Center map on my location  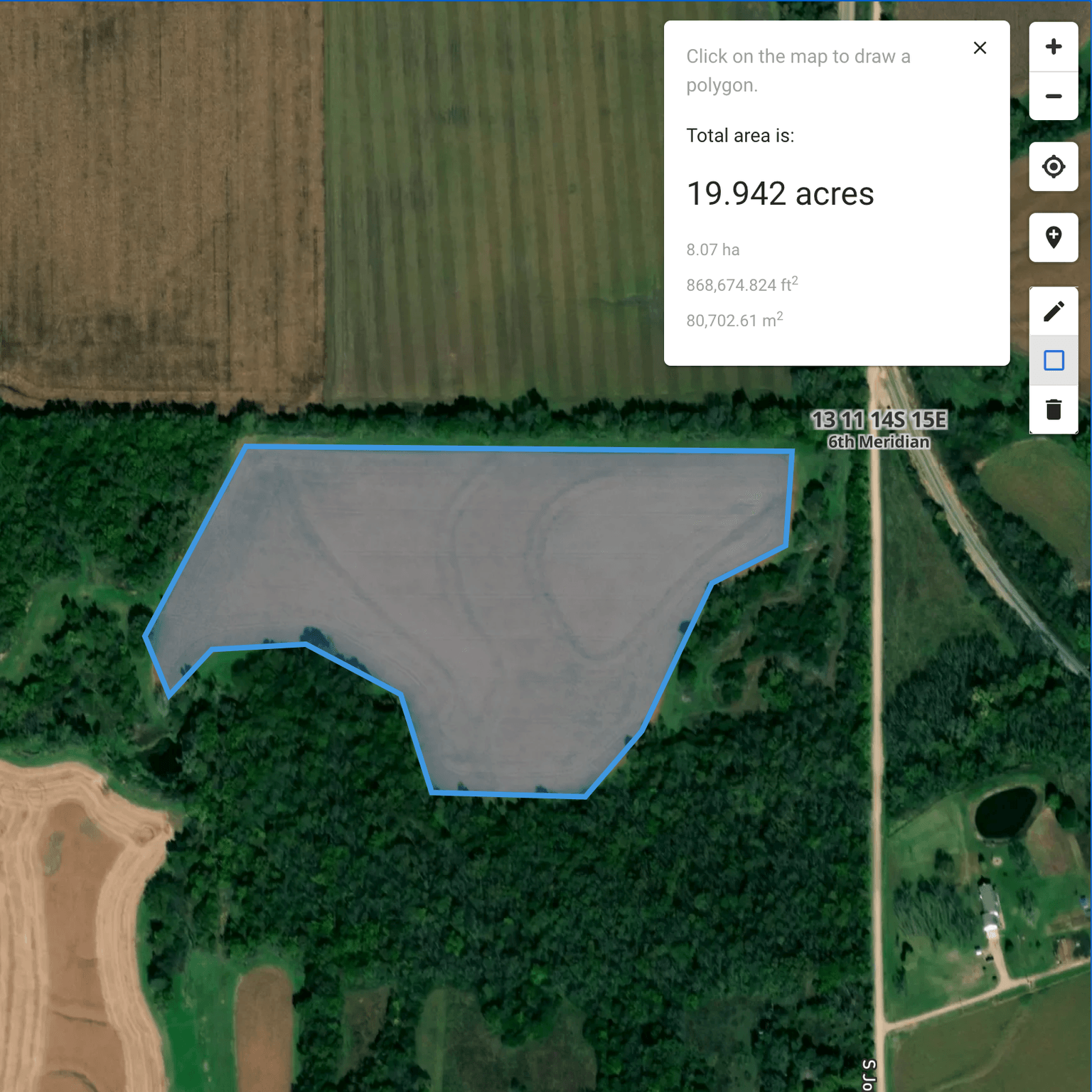pos(1053,166)
